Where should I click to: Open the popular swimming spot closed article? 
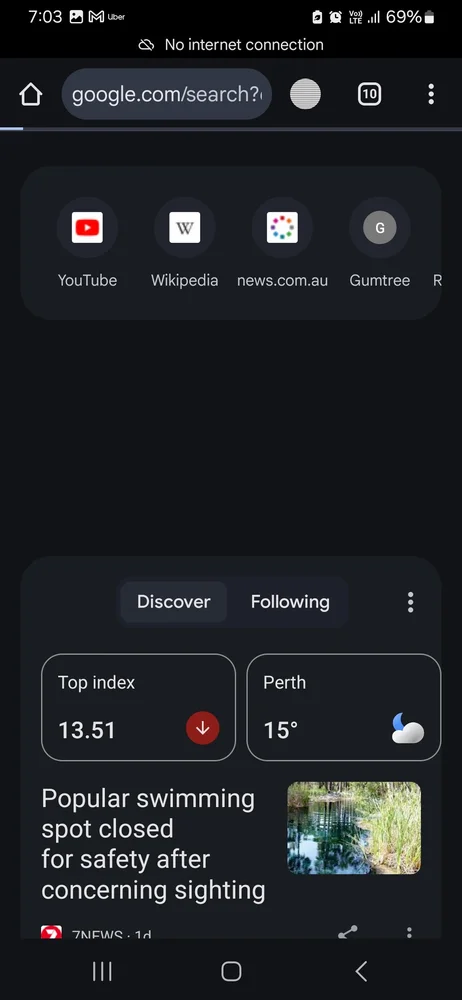(x=153, y=844)
